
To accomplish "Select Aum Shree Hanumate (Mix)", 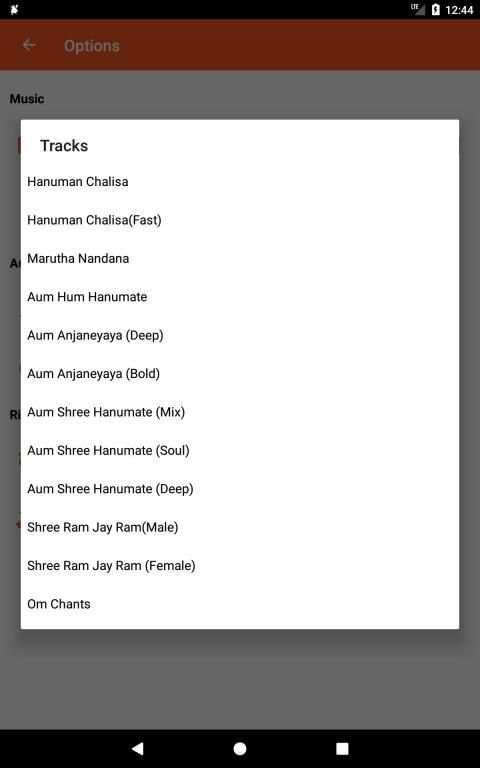I will click(240, 412).
